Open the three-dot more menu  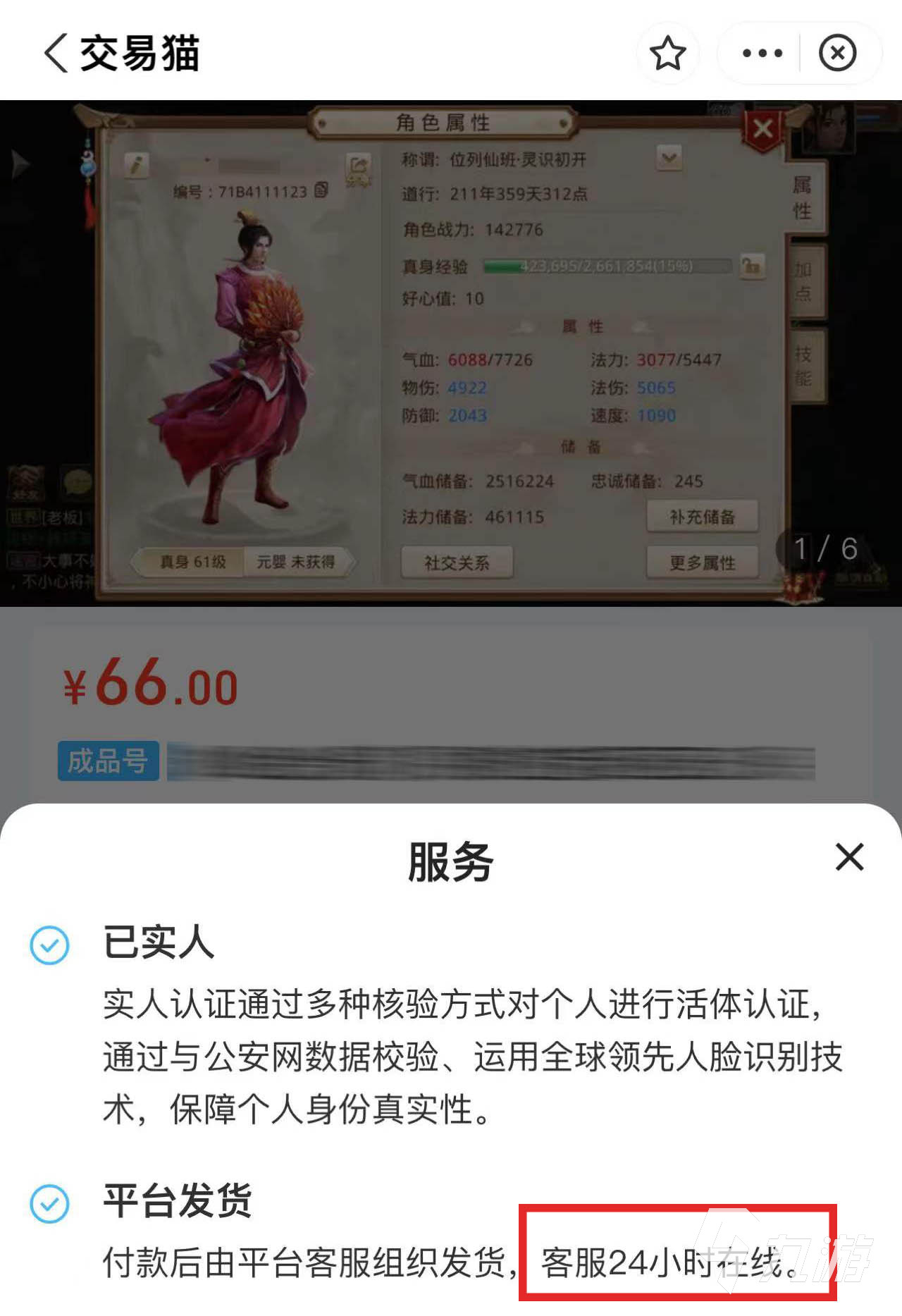(762, 54)
